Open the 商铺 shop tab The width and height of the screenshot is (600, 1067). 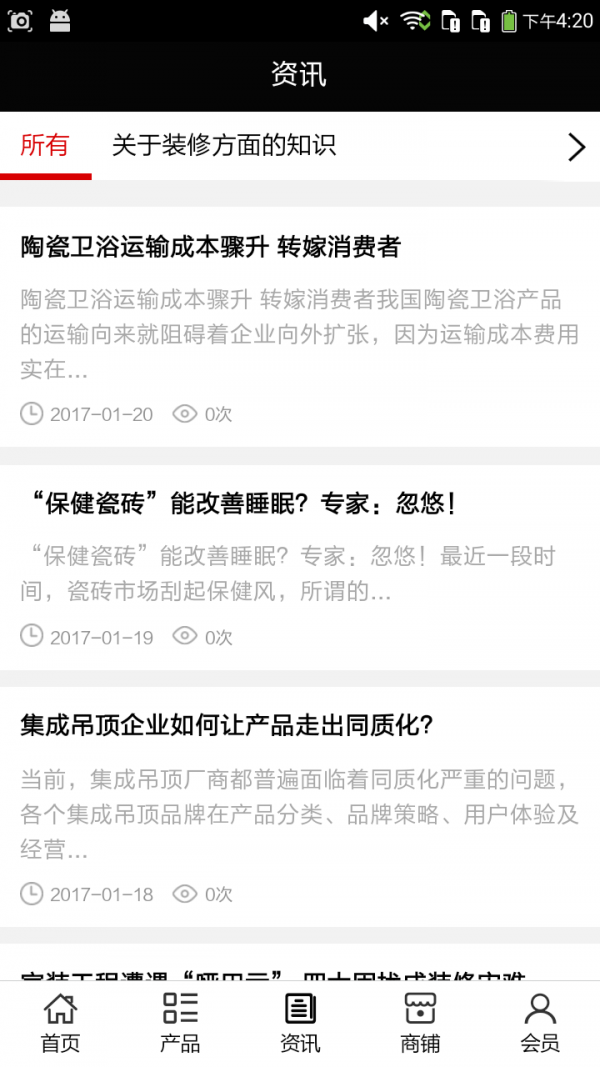[x=420, y=1023]
